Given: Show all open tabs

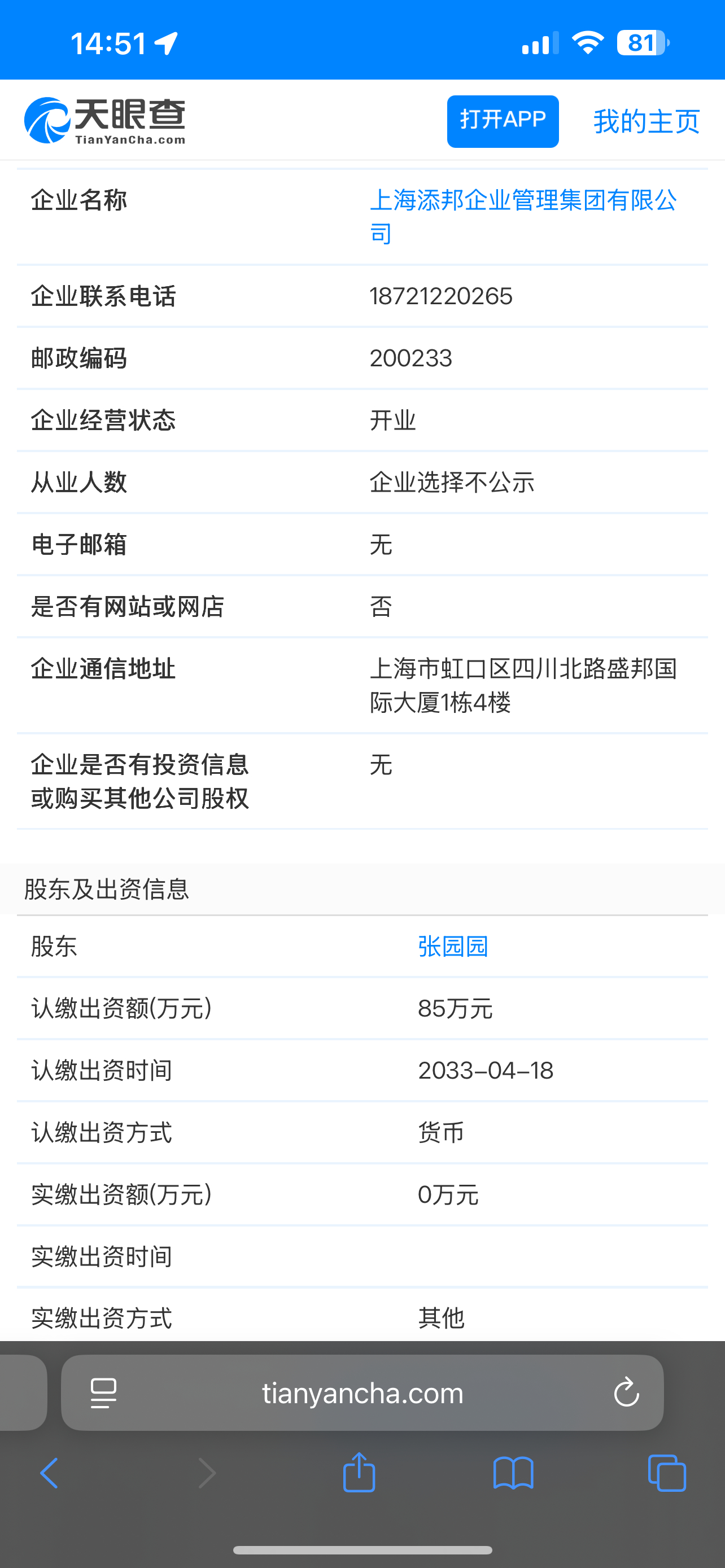Looking at the screenshot, I should [x=667, y=1473].
